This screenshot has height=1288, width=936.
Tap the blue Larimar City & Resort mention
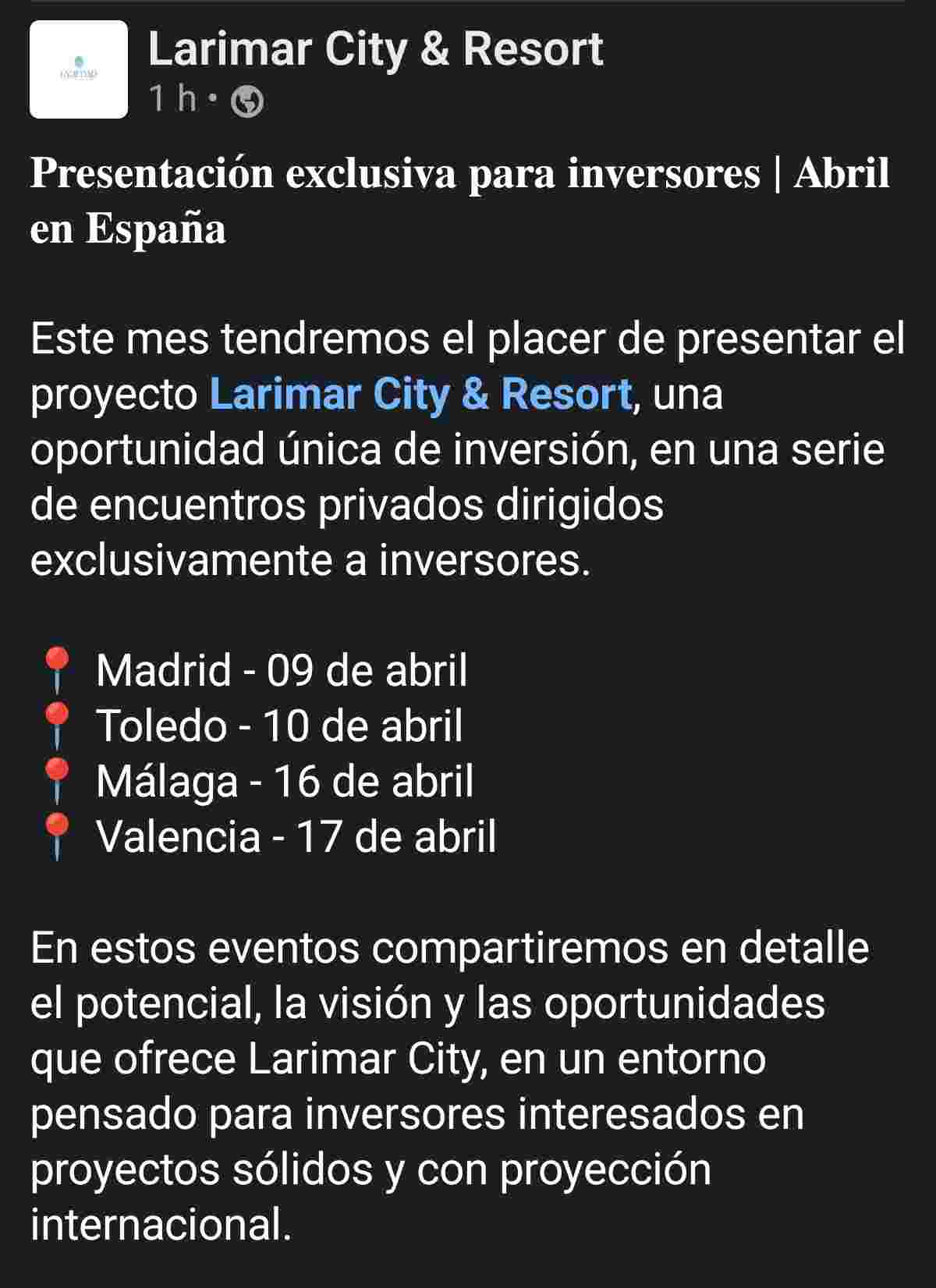[420, 394]
